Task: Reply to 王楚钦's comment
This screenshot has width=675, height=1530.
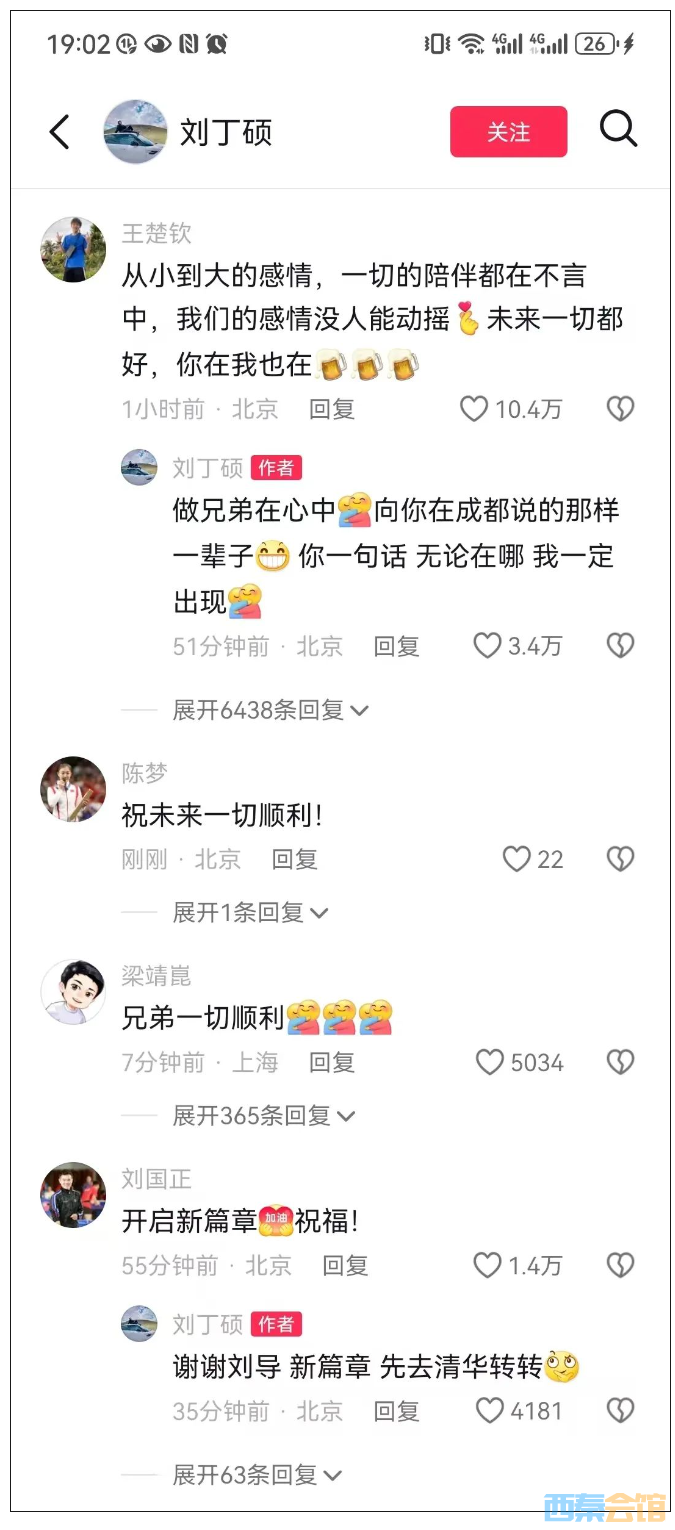Action: (332, 409)
